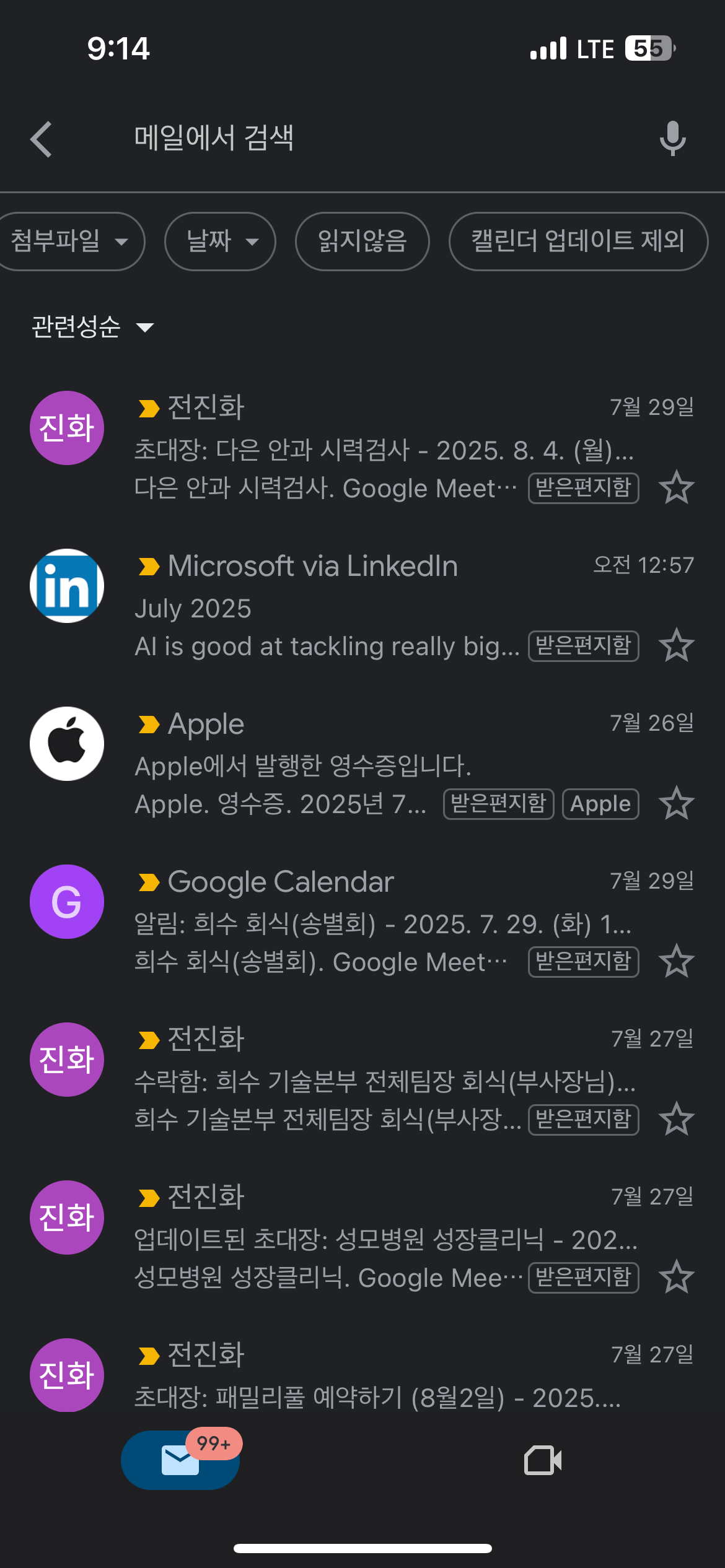The width and height of the screenshot is (725, 1568).
Task: Select the 캘린더 업데이트 제외 chip
Action: [578, 241]
